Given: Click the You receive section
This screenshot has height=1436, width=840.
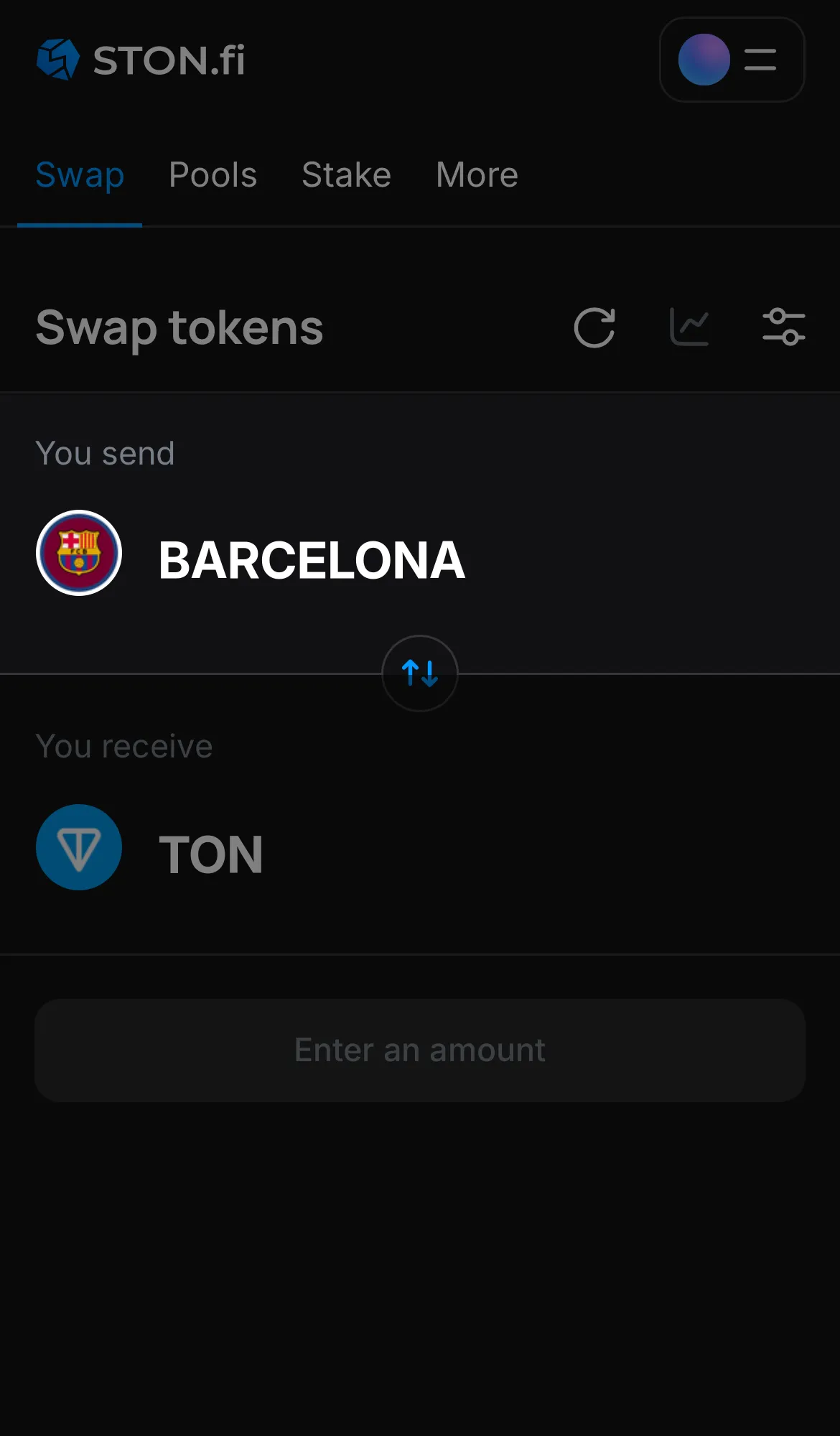Looking at the screenshot, I should click(x=124, y=745).
